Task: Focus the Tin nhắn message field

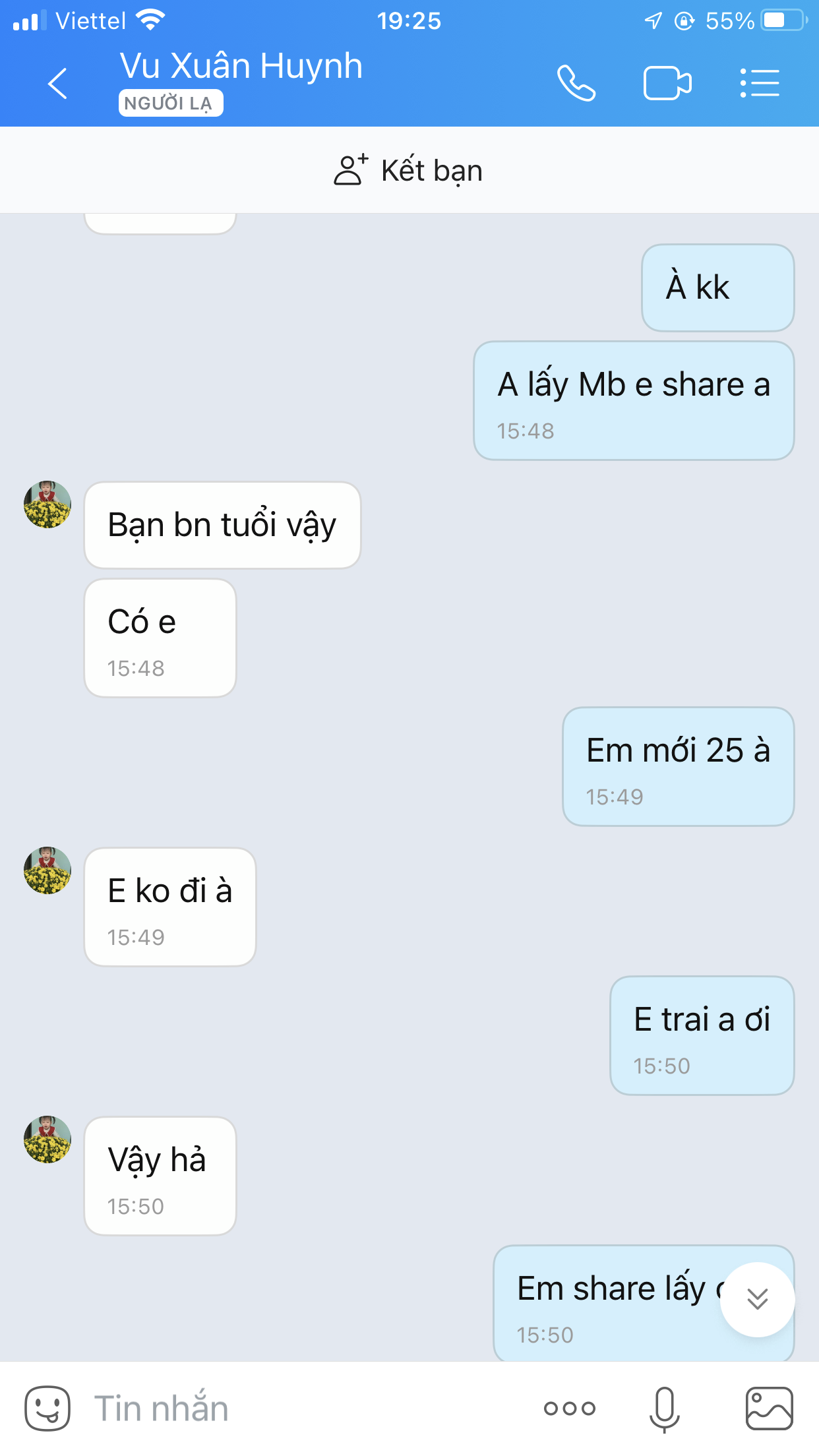Action: pos(303,1408)
